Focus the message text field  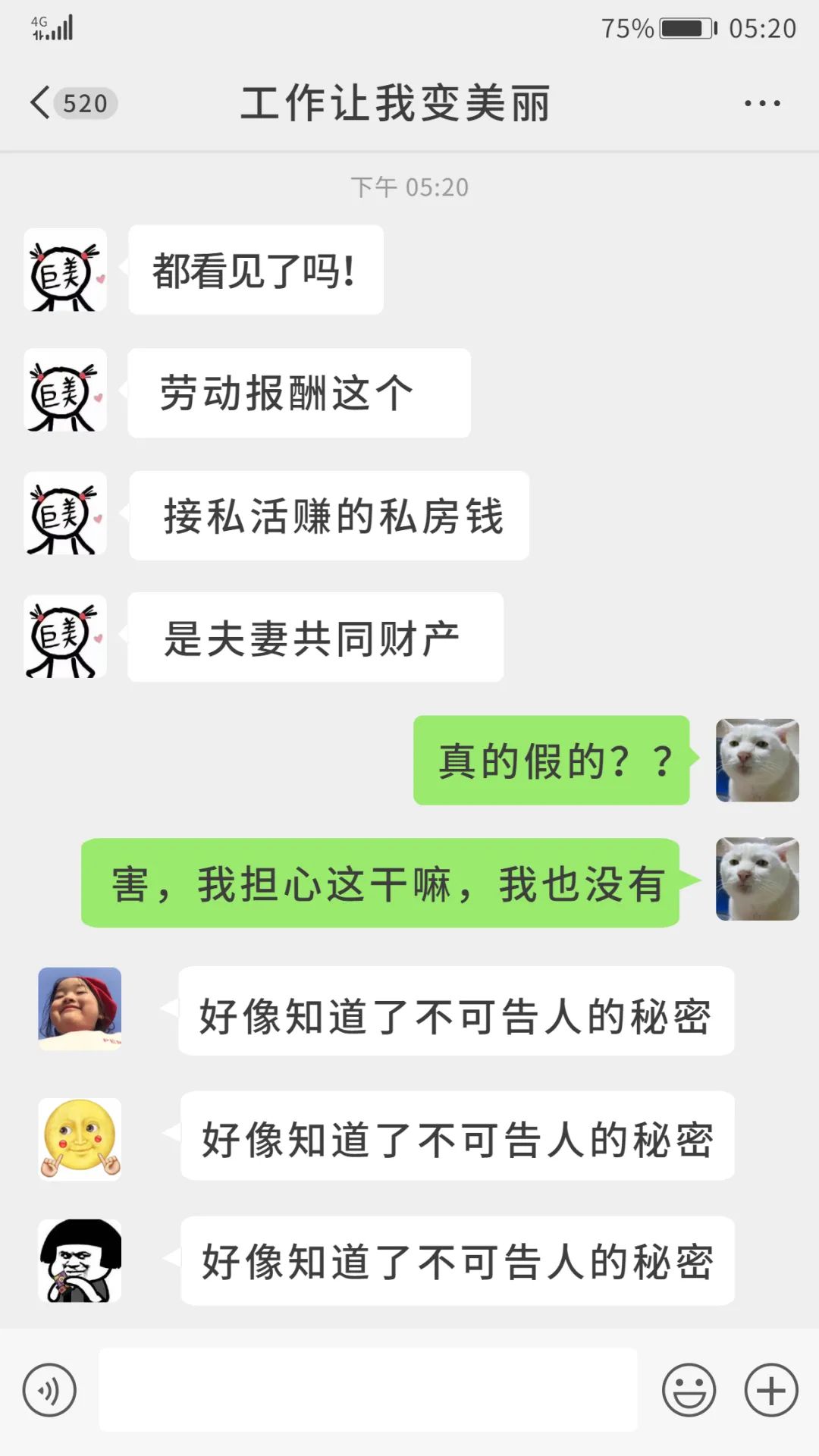[x=368, y=1390]
